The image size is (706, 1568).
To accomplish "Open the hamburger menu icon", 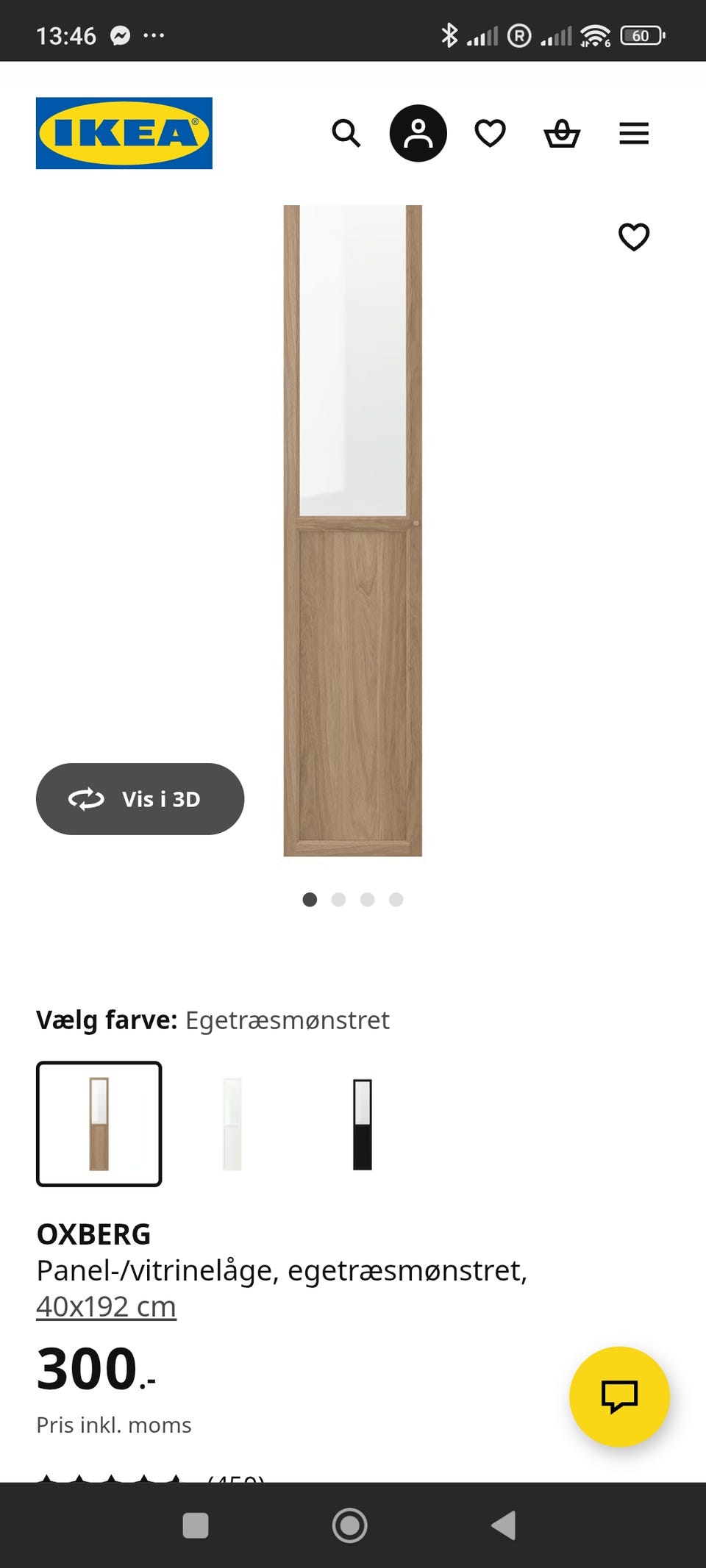I will point(633,134).
